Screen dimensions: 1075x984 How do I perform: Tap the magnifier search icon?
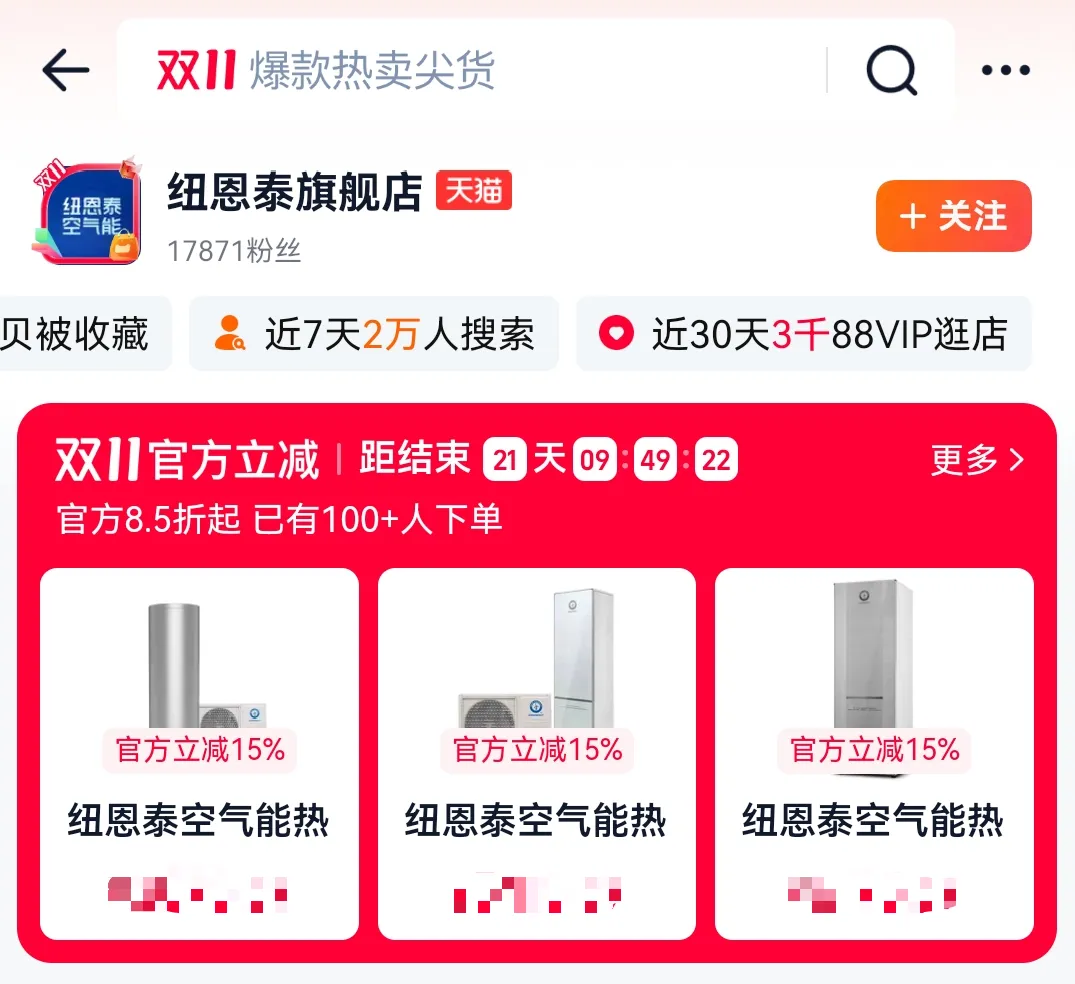[x=890, y=71]
